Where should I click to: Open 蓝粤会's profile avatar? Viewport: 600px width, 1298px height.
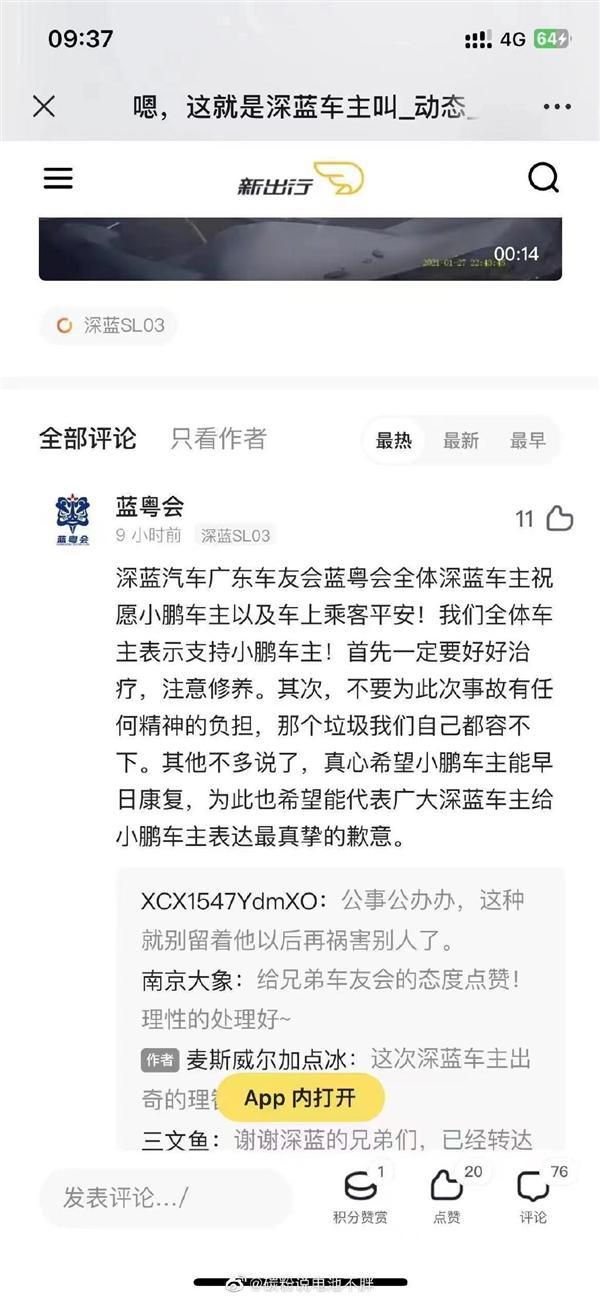(x=72, y=519)
